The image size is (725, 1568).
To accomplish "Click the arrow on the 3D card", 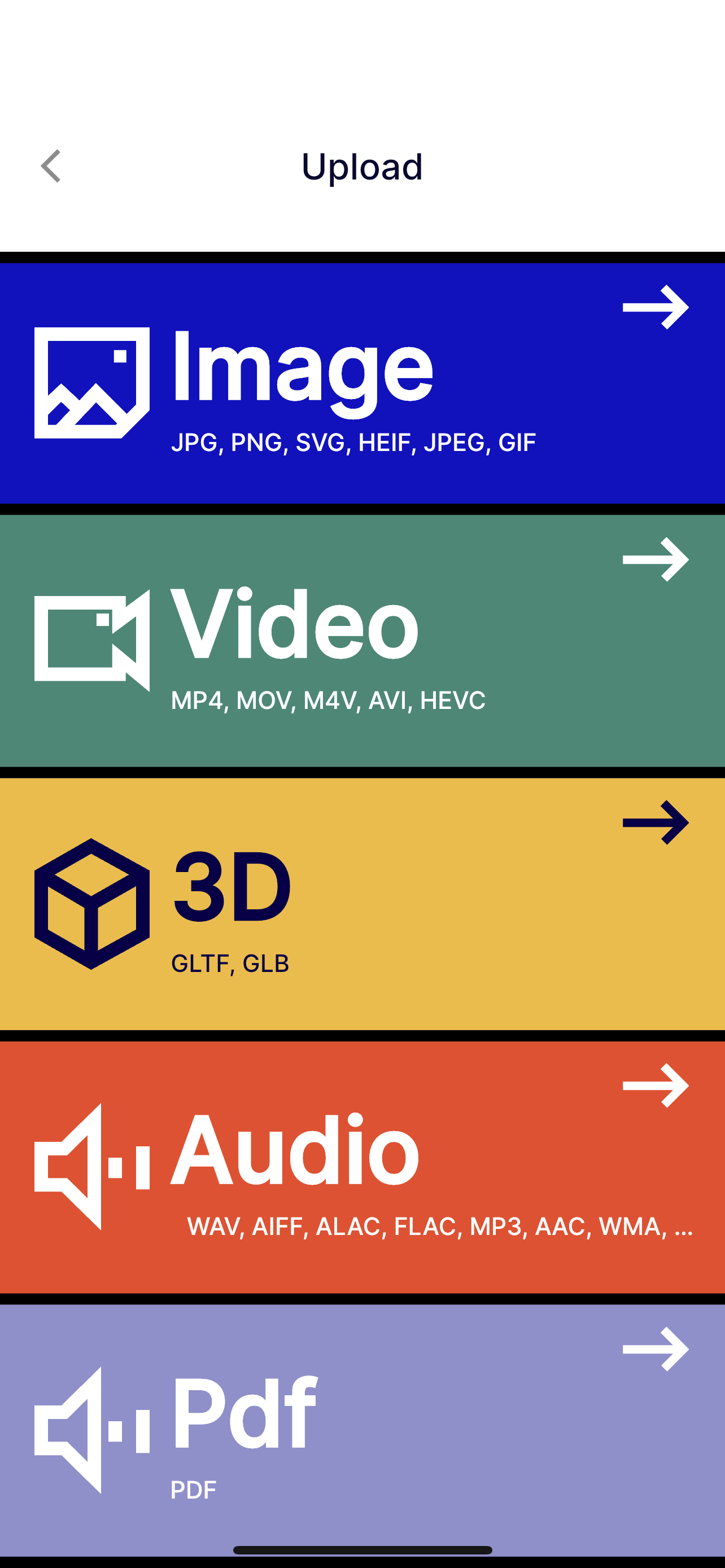I will click(x=654, y=824).
